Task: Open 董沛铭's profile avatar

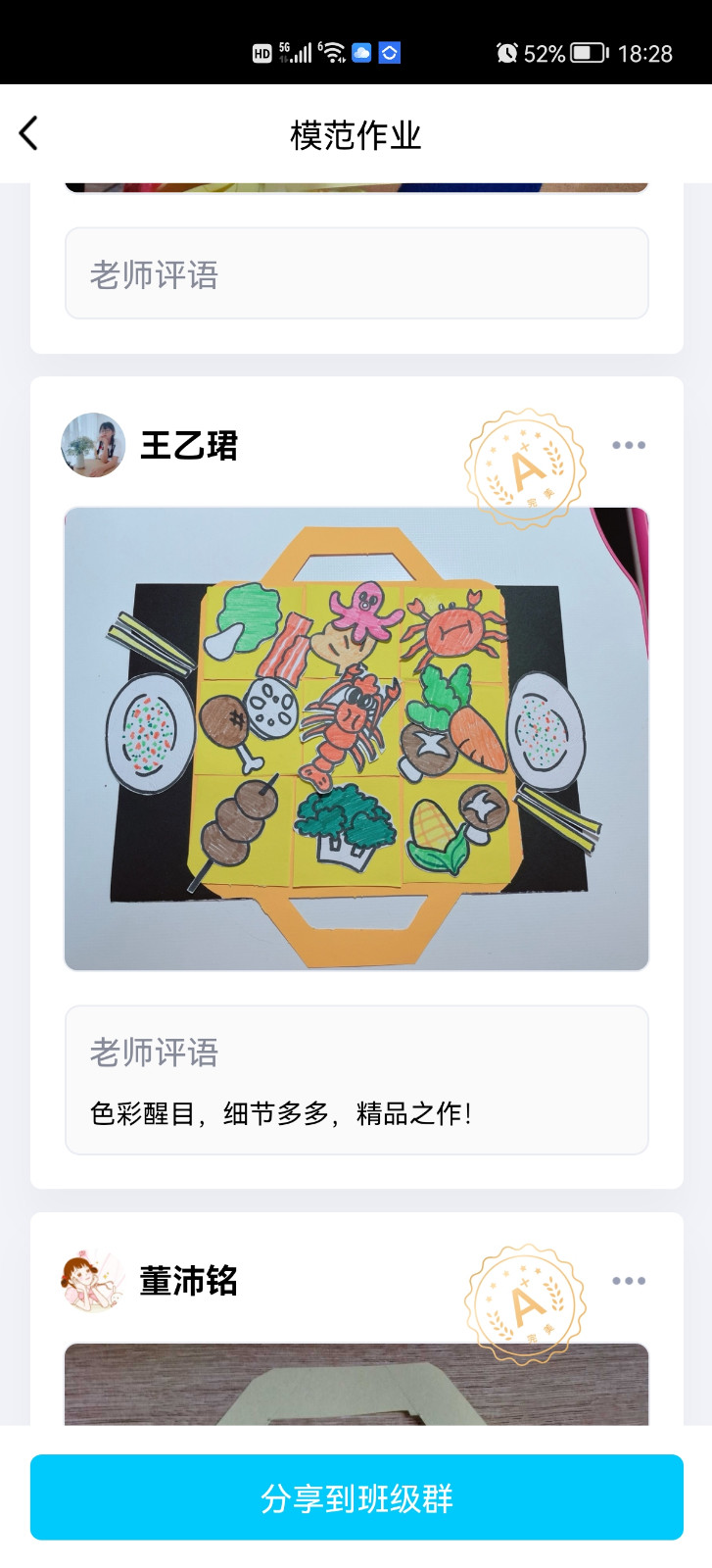Action: pyautogui.click(x=93, y=1281)
